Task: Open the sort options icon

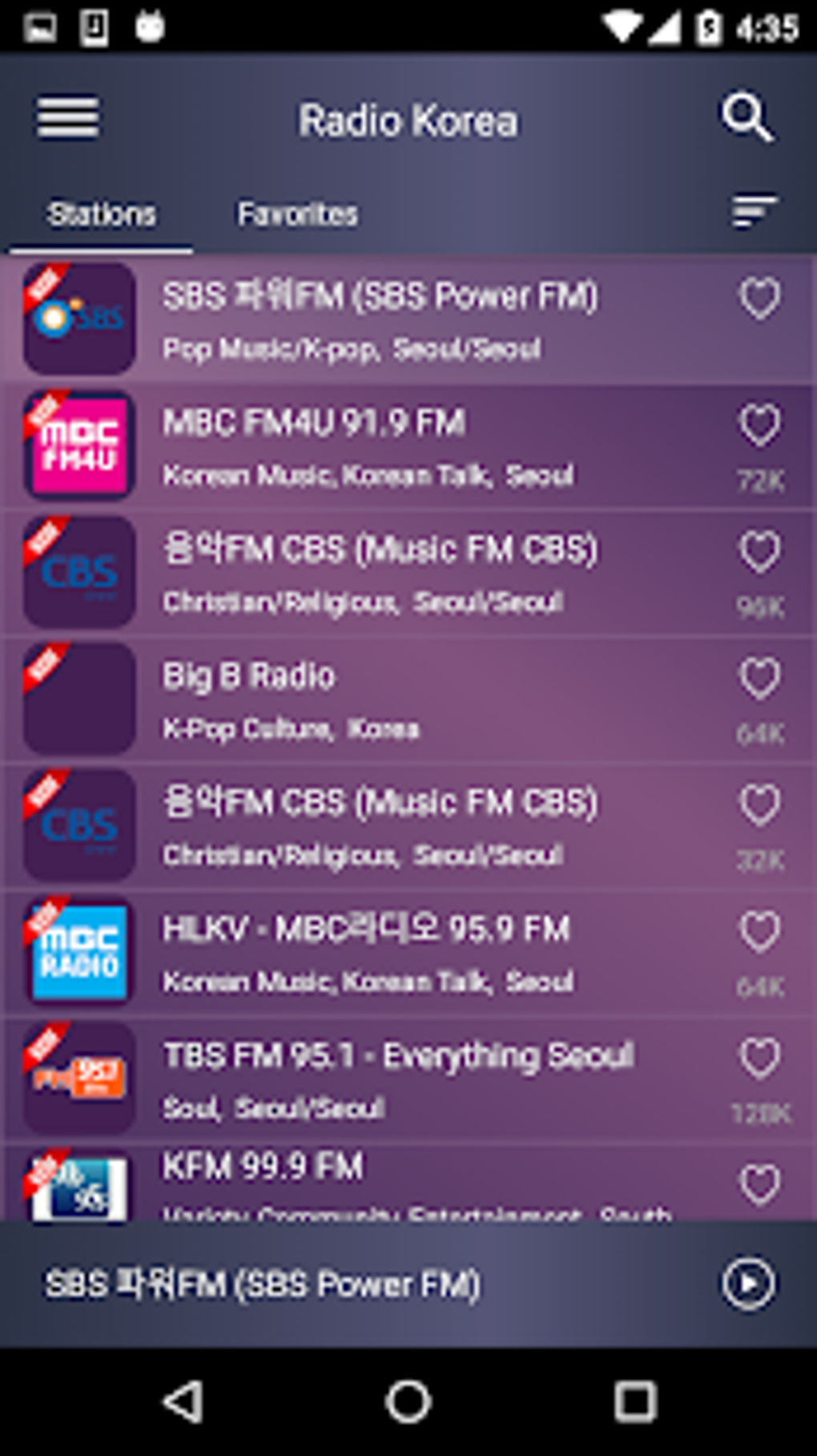Action: (x=754, y=212)
